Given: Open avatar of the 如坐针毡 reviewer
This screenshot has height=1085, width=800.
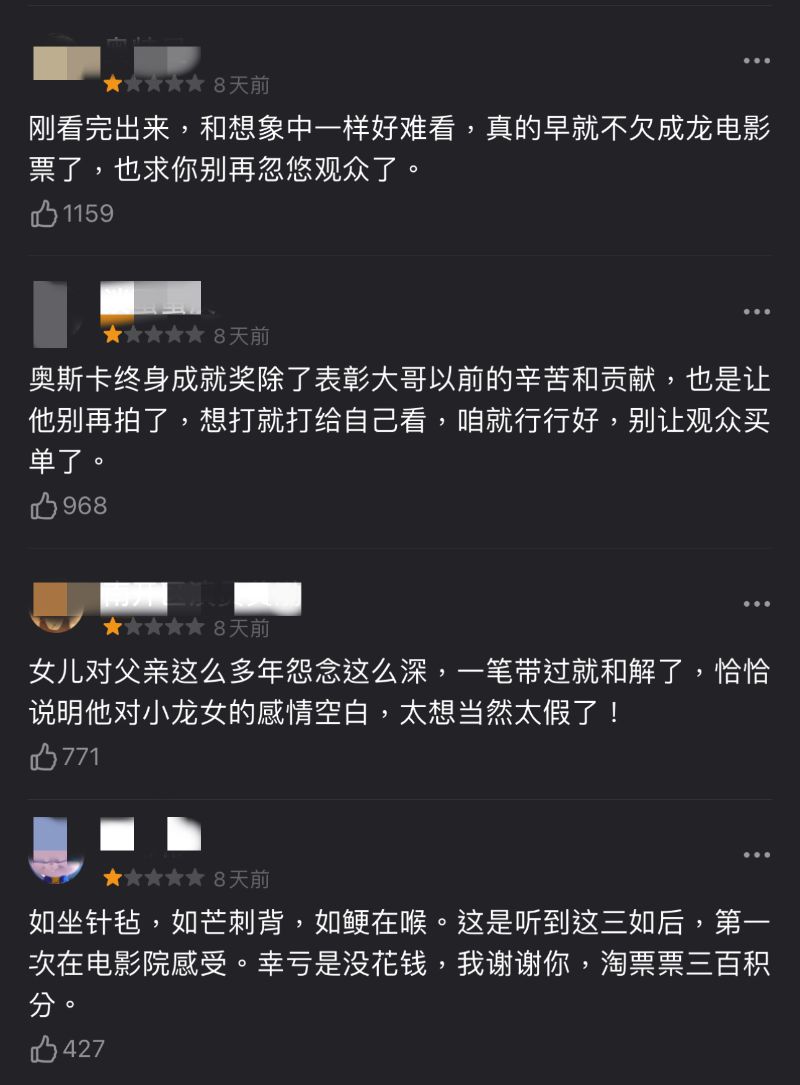Looking at the screenshot, I should point(56,852).
